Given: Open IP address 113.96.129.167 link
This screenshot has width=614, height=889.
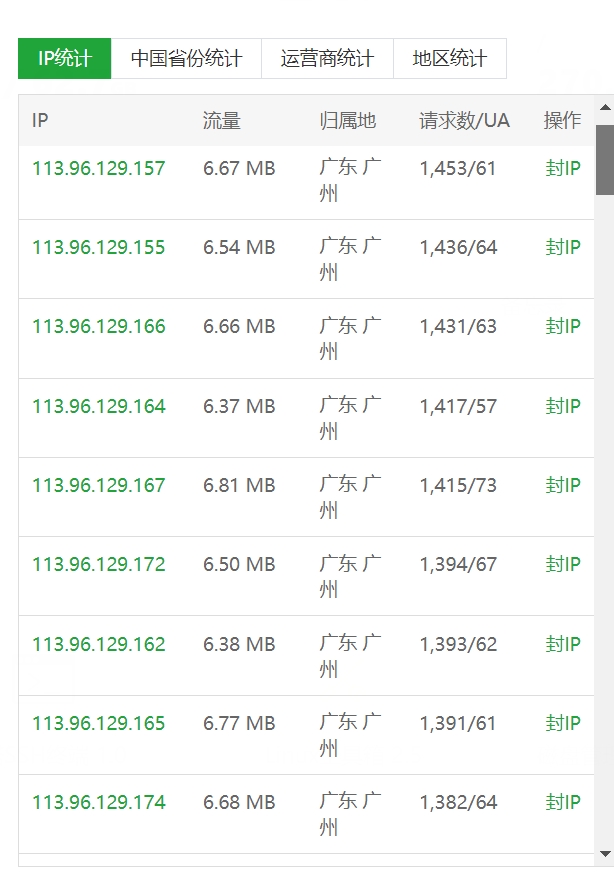Looking at the screenshot, I should [98, 485].
